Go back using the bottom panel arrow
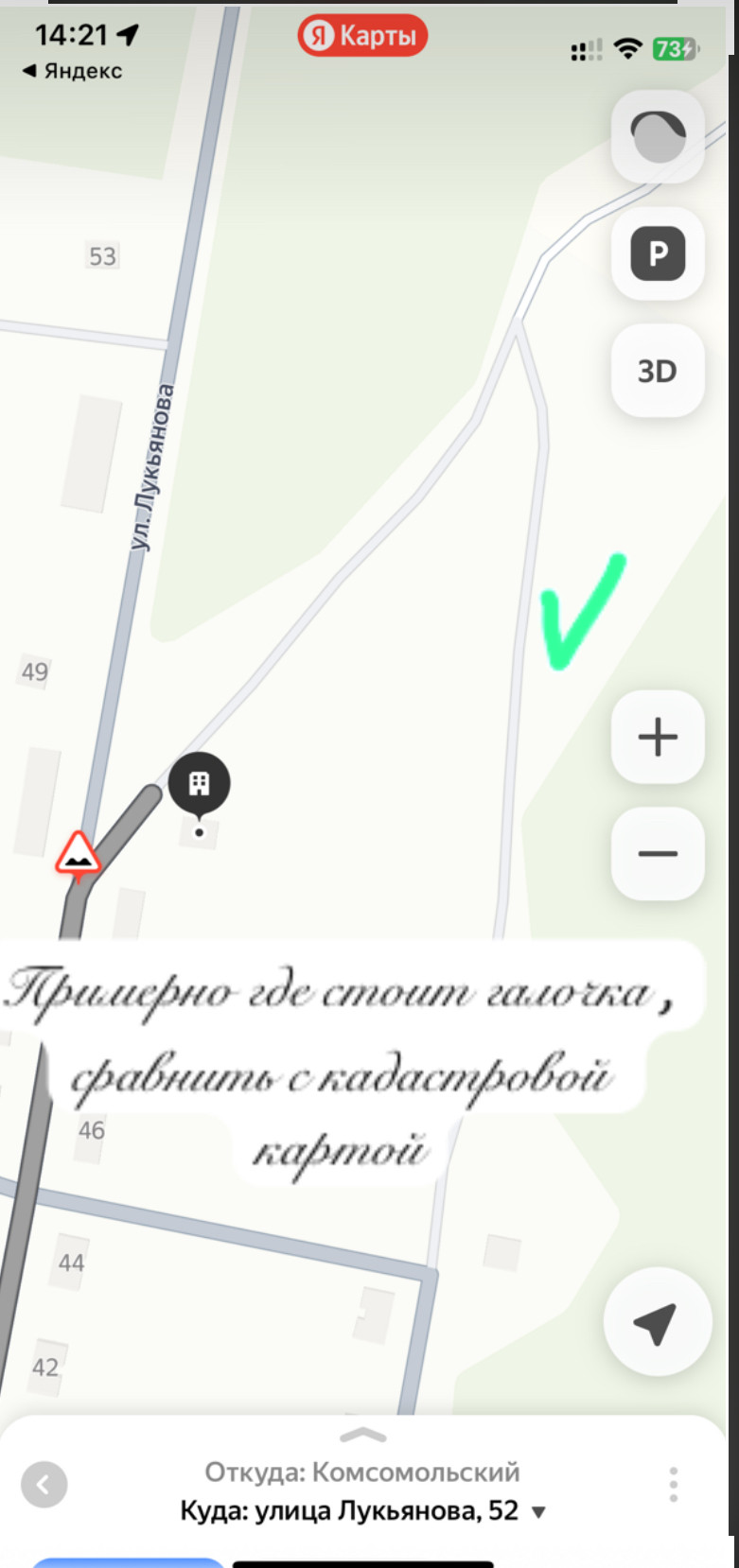739x1568 pixels. [x=44, y=1484]
